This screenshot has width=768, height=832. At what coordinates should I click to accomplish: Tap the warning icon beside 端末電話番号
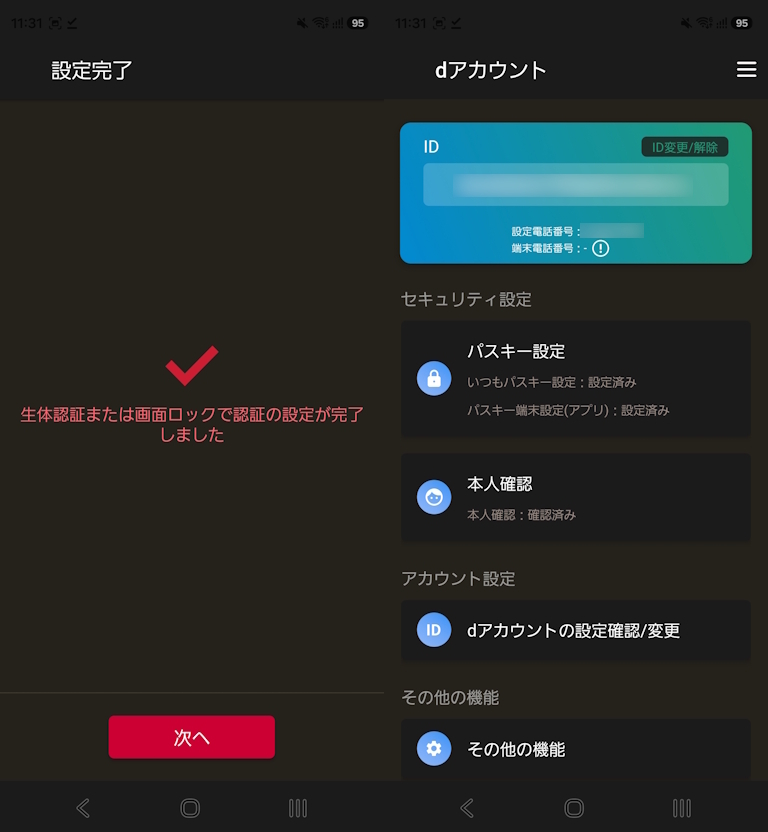pyautogui.click(x=600, y=248)
